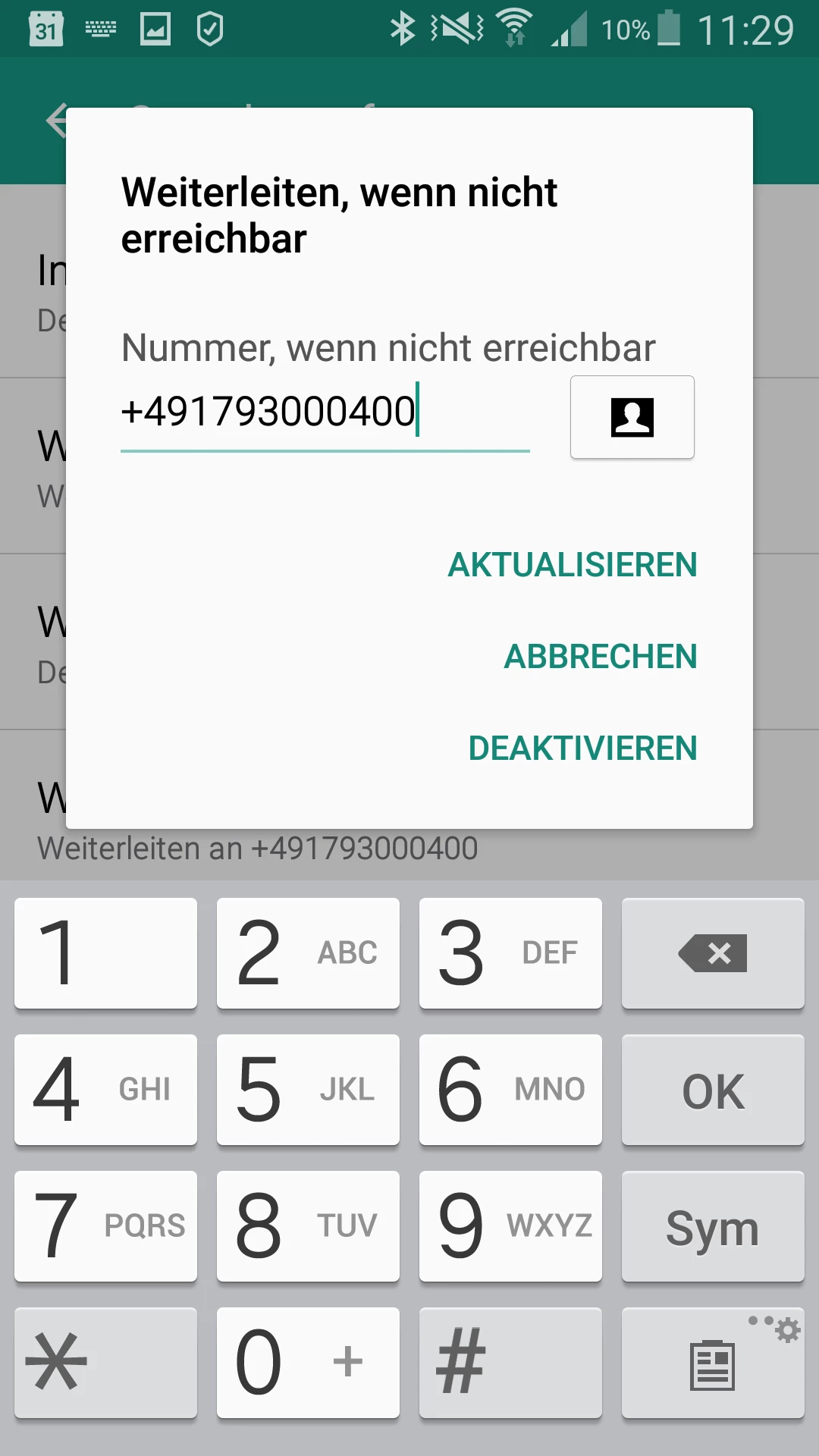819x1456 pixels.
Task: Tap the 1 key
Action: pyautogui.click(x=105, y=953)
